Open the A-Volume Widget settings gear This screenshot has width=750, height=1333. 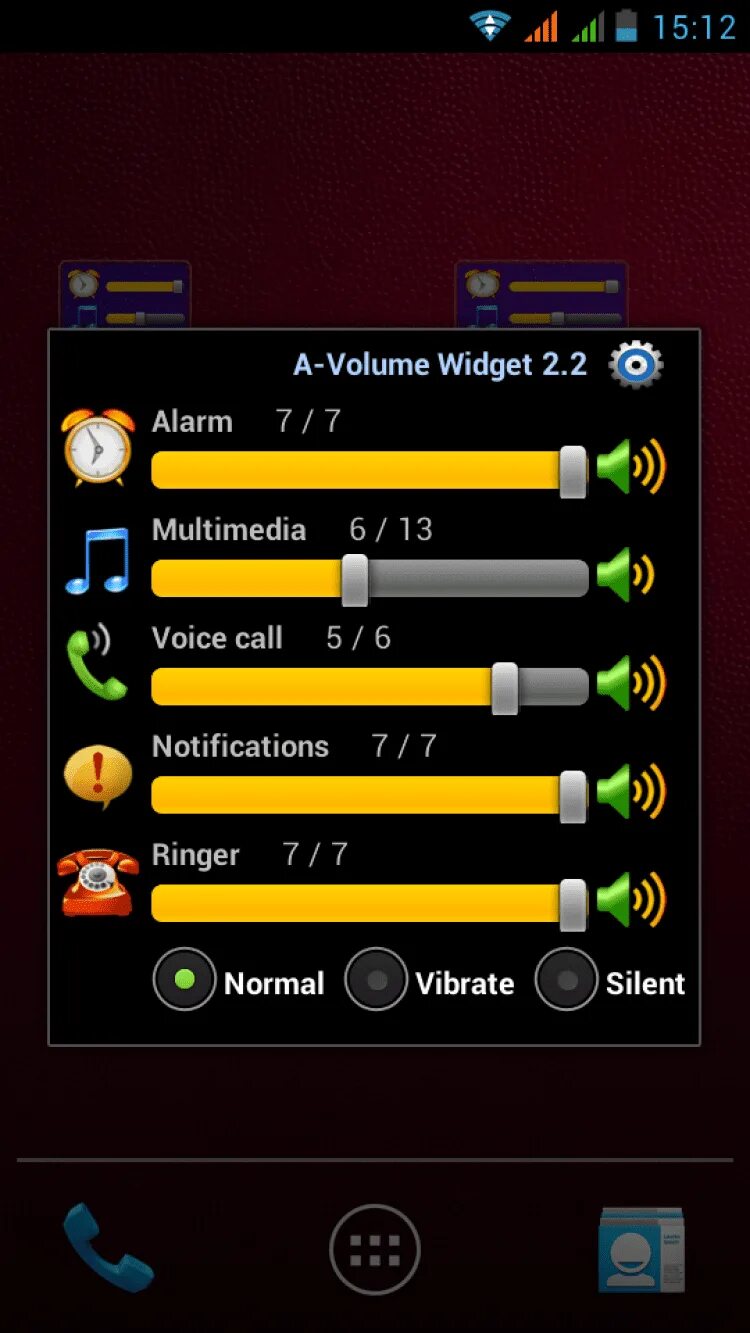point(636,364)
